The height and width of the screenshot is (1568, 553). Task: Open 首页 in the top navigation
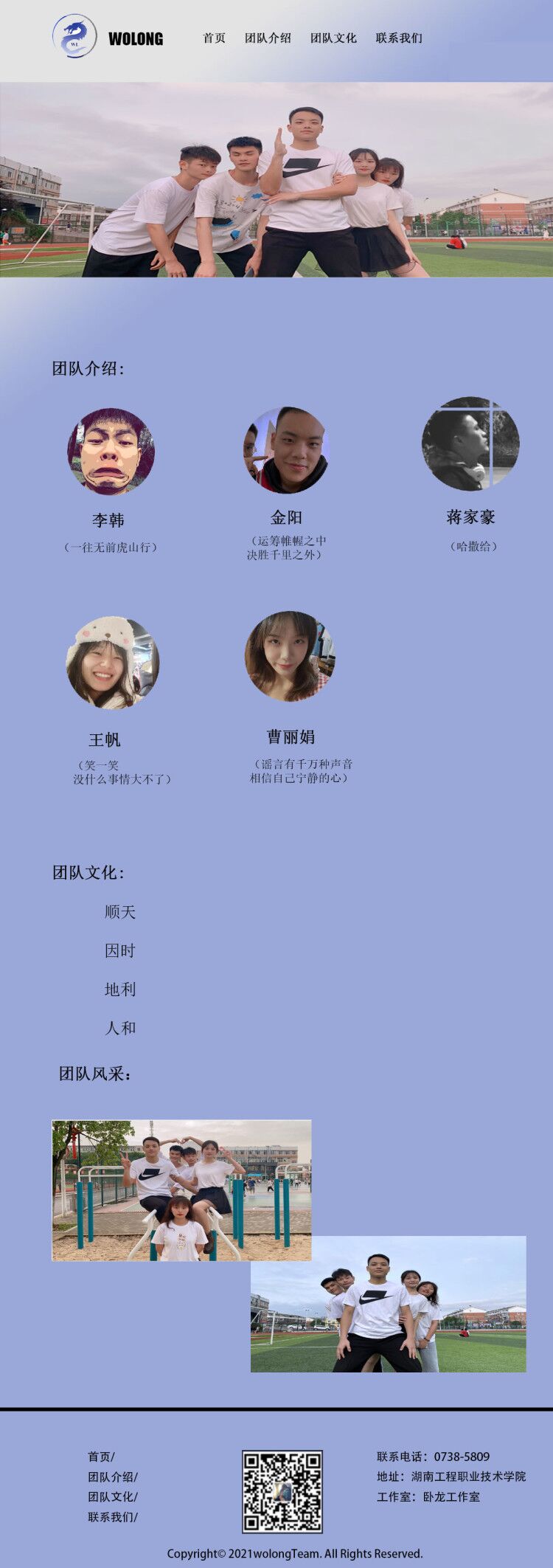[x=214, y=38]
